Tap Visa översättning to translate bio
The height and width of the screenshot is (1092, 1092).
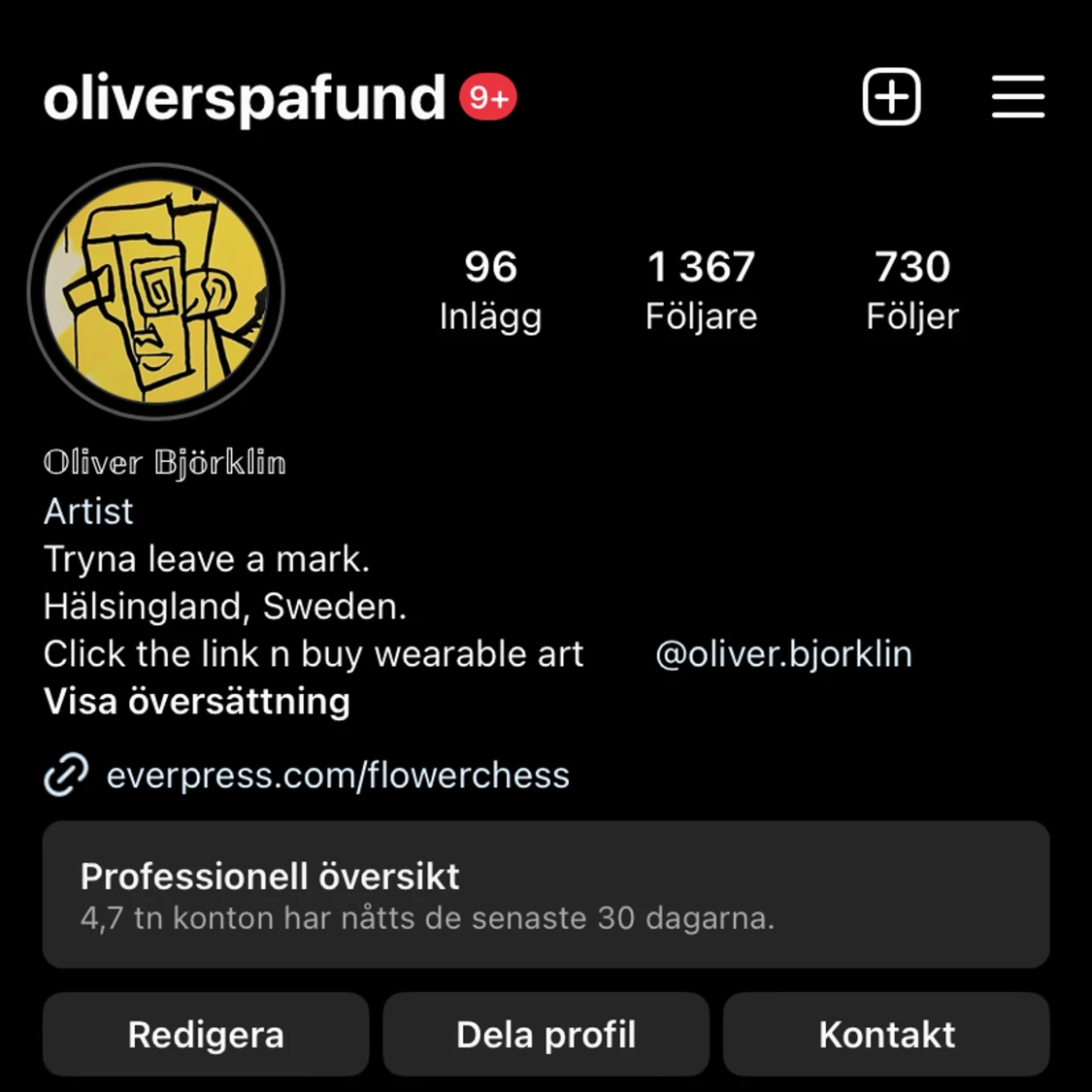point(197,702)
